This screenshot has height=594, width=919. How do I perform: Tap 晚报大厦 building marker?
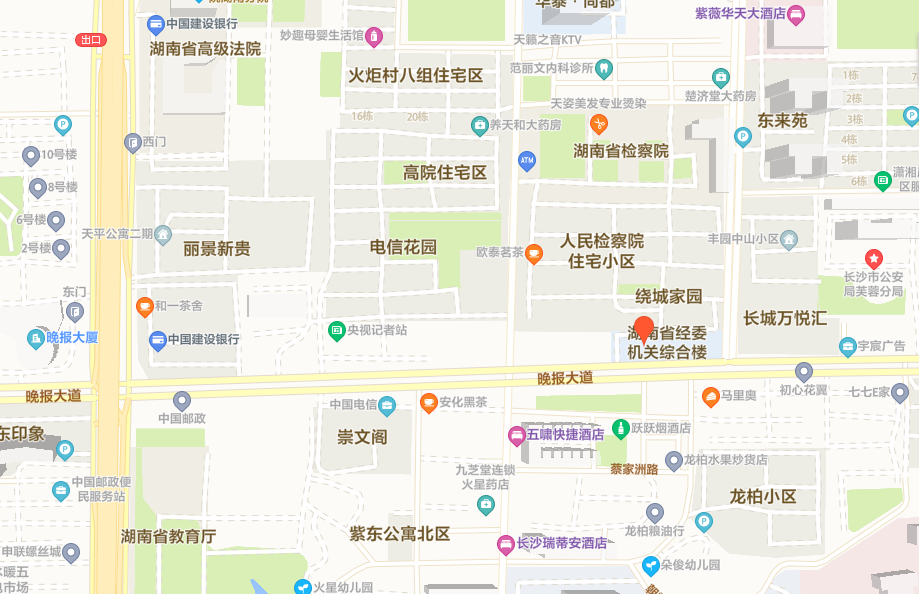tap(38, 337)
